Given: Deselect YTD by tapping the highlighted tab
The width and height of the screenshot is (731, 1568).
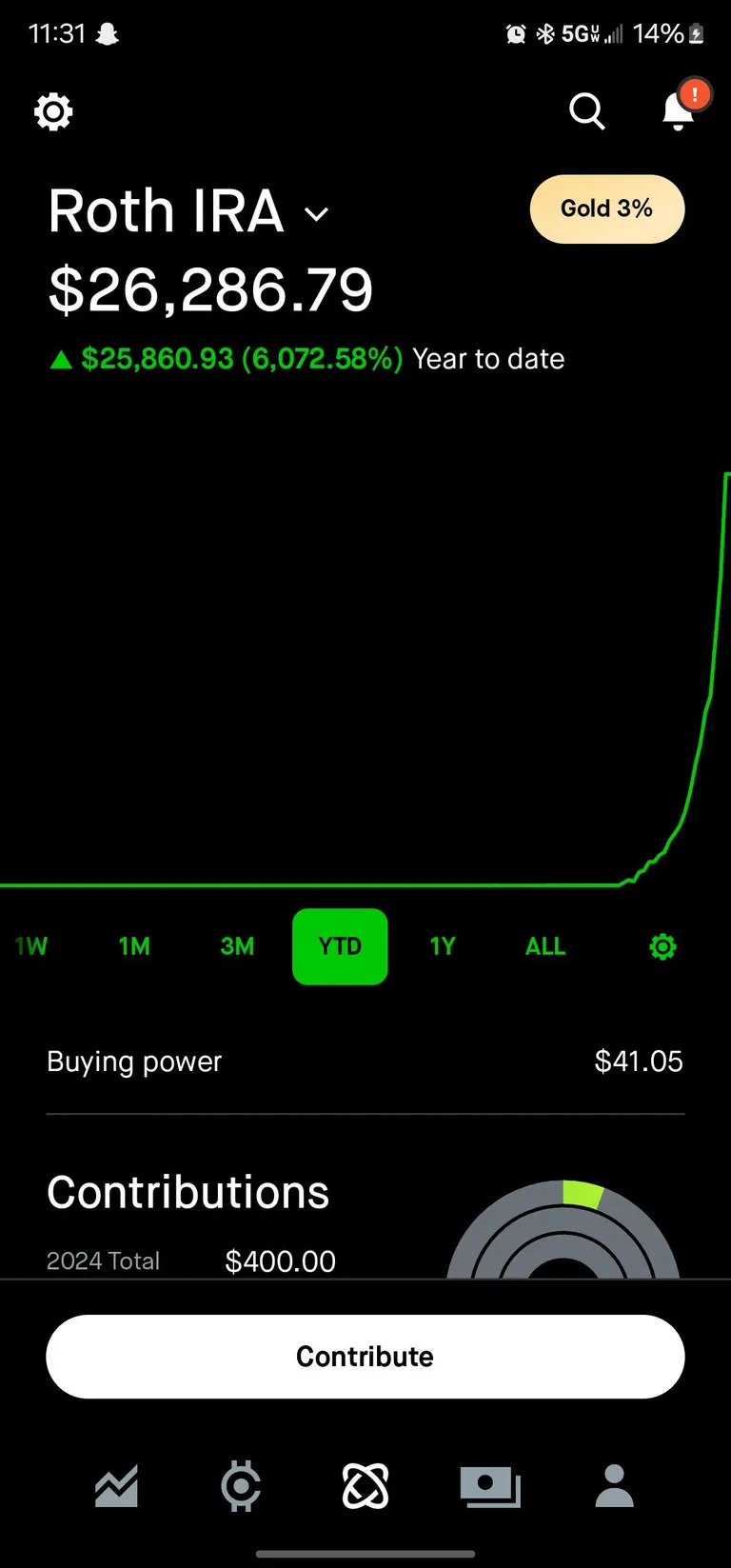Looking at the screenshot, I should click(340, 946).
